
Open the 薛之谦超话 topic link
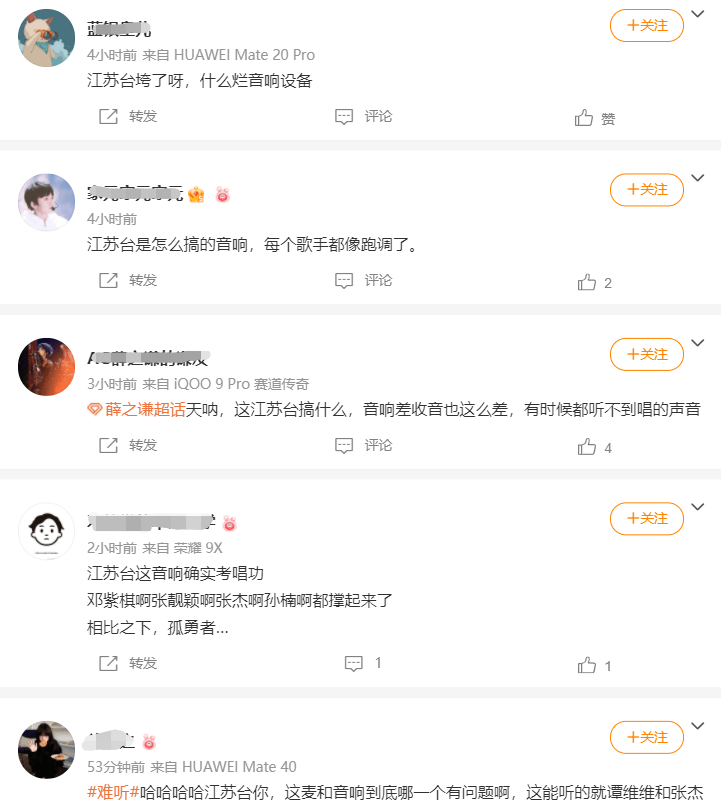(x=137, y=410)
